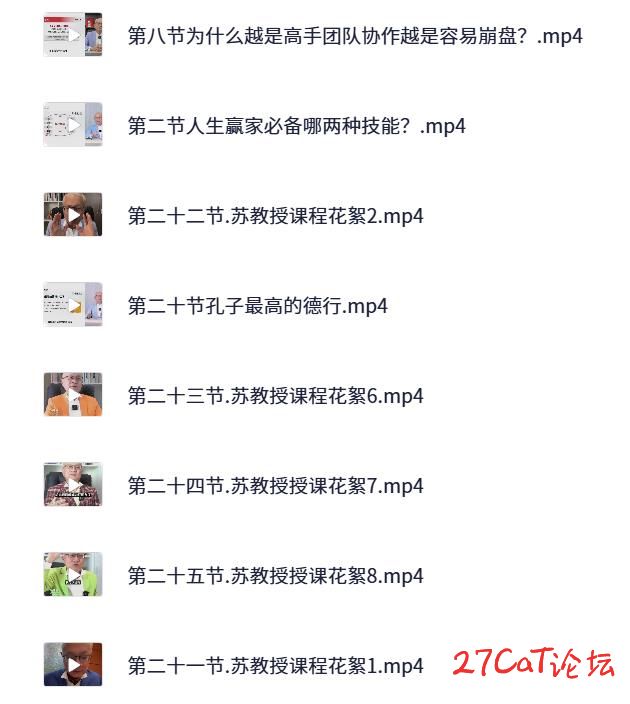This screenshot has height=704, width=630.
Task: Play 第二节人生赢家必备哪两种技能.mp4
Action: [x=296, y=126]
